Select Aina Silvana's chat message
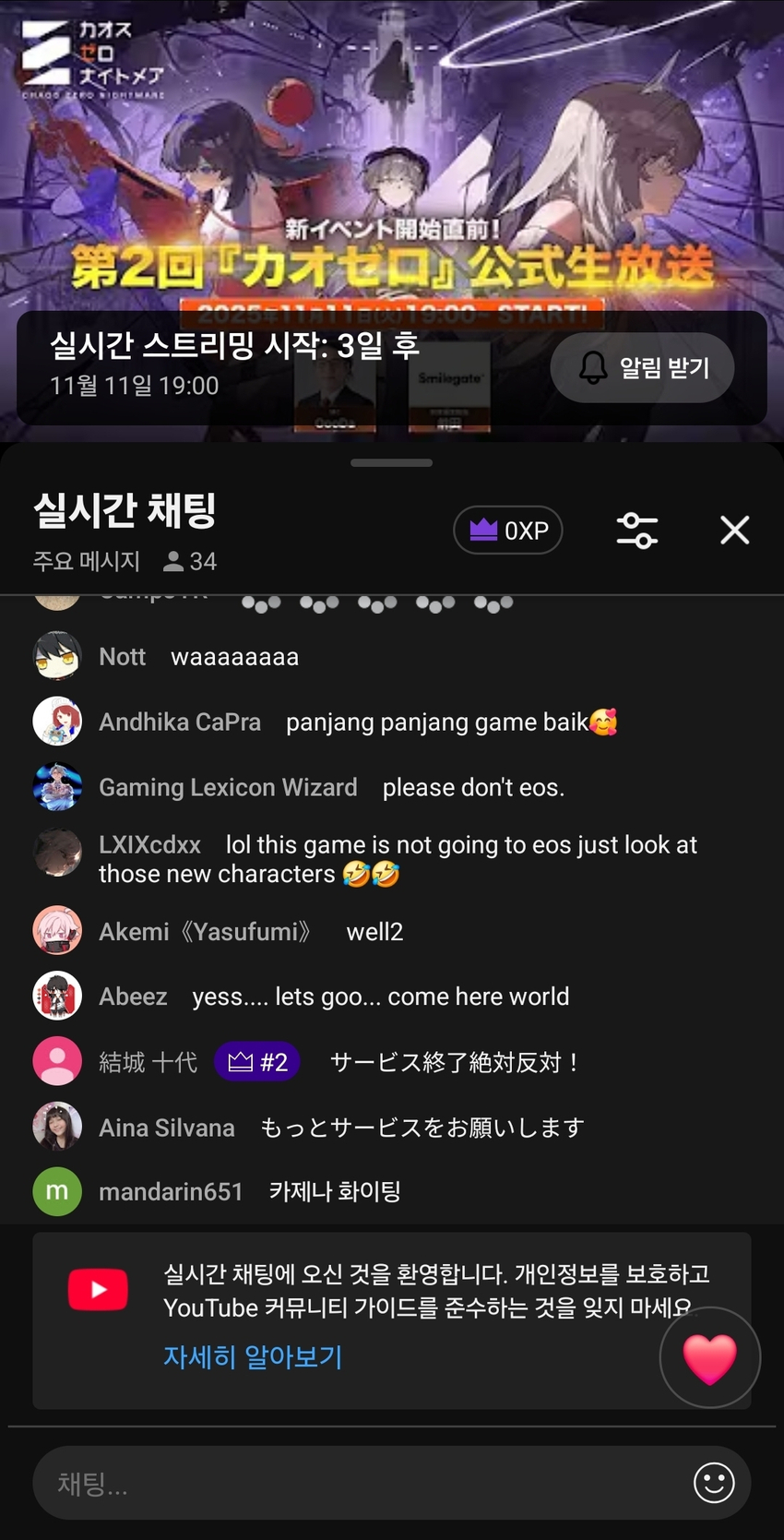The width and height of the screenshot is (784, 1540). tap(422, 1128)
